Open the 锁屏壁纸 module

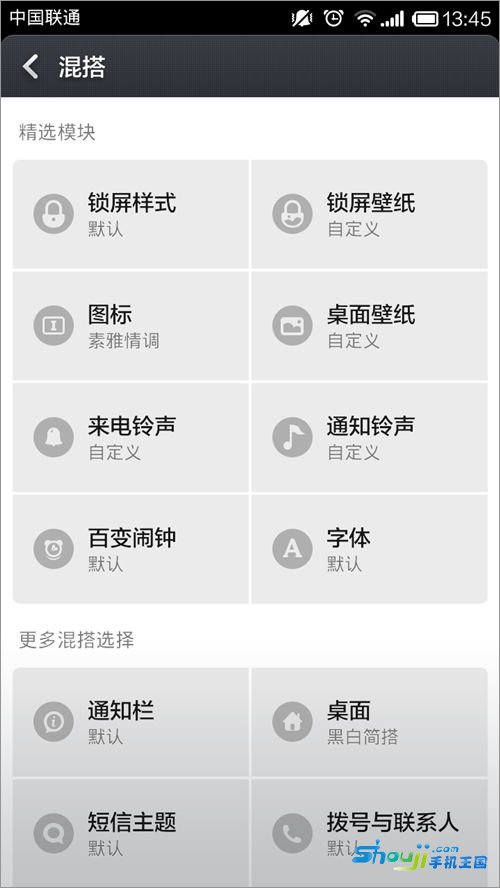click(370, 214)
